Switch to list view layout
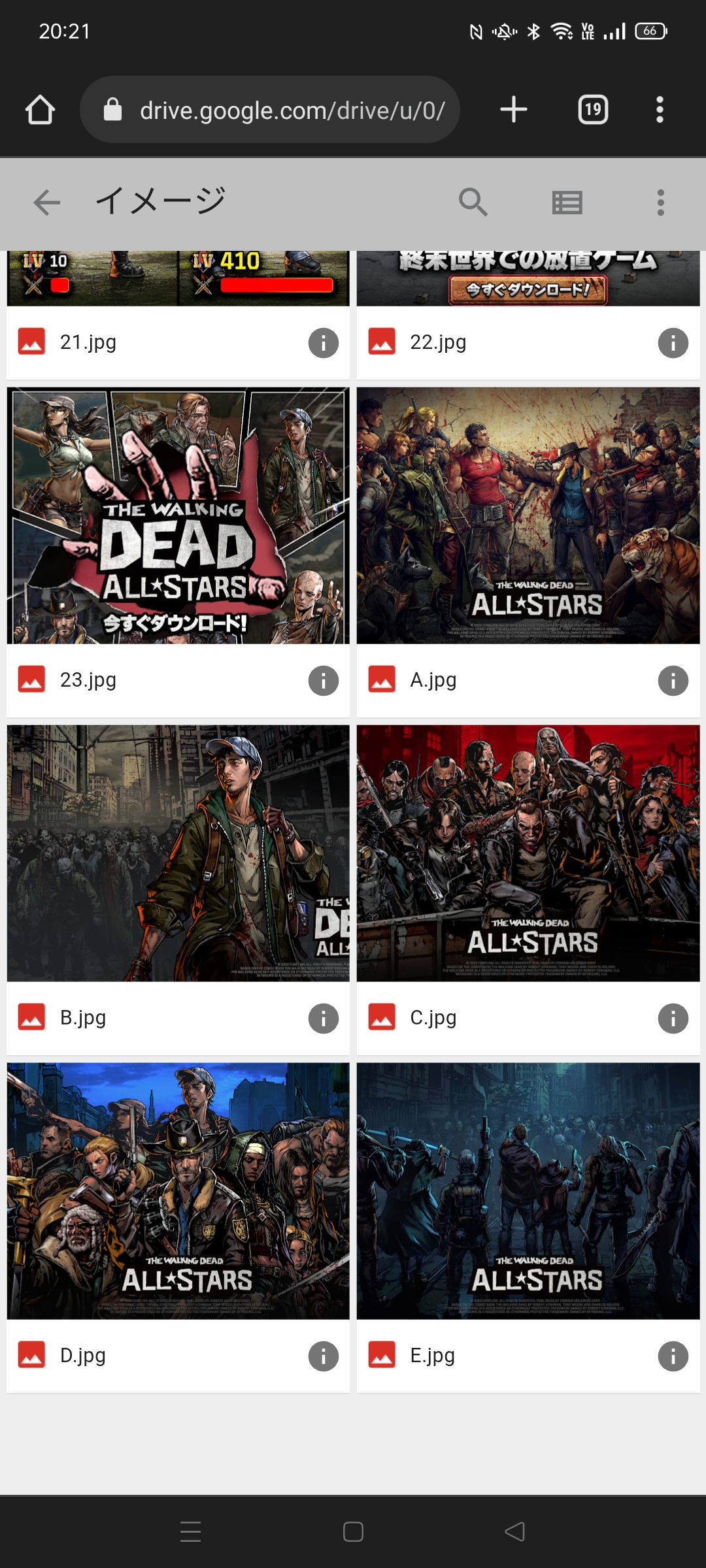 coord(567,203)
